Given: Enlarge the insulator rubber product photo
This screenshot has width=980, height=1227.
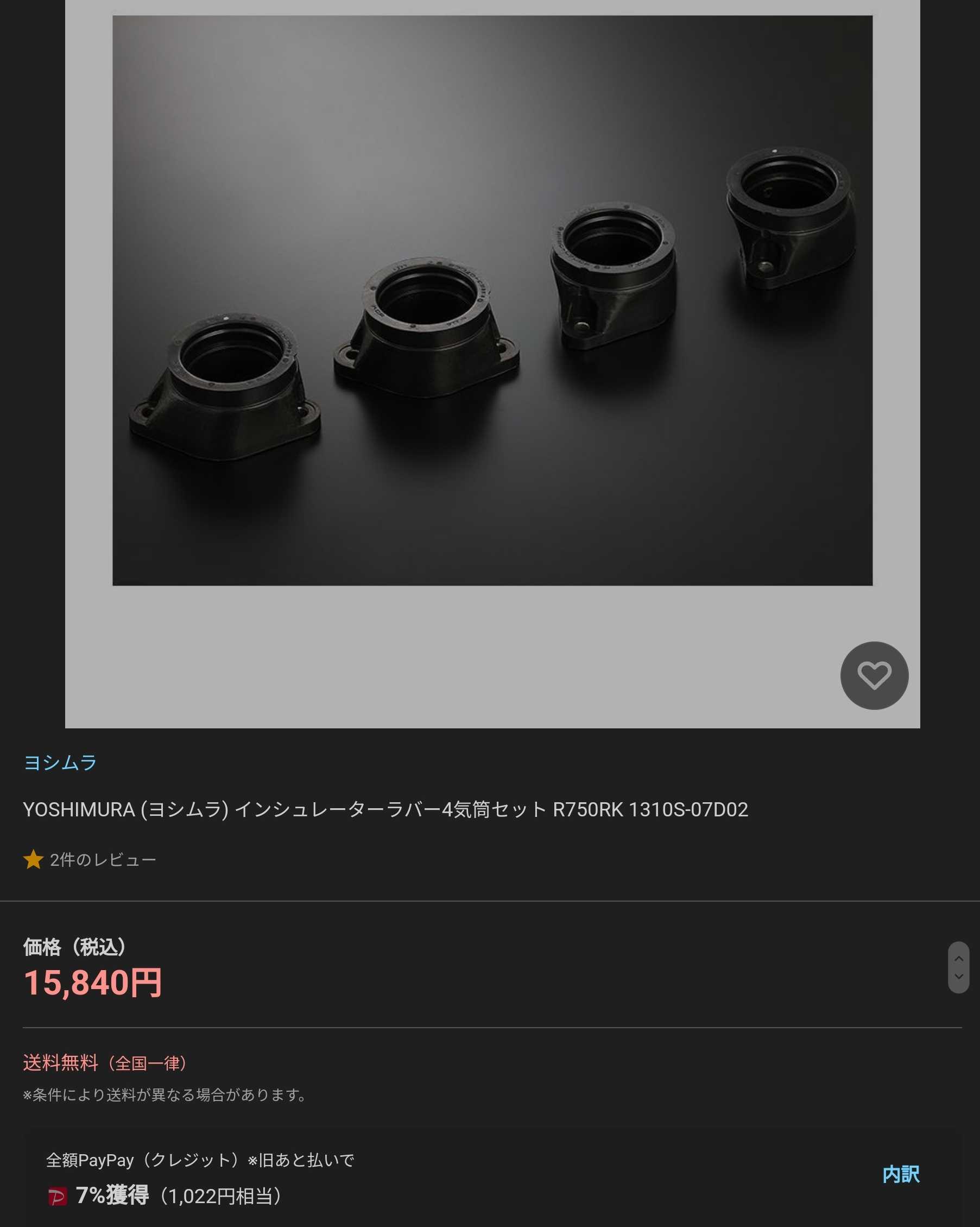Looking at the screenshot, I should click(x=492, y=300).
